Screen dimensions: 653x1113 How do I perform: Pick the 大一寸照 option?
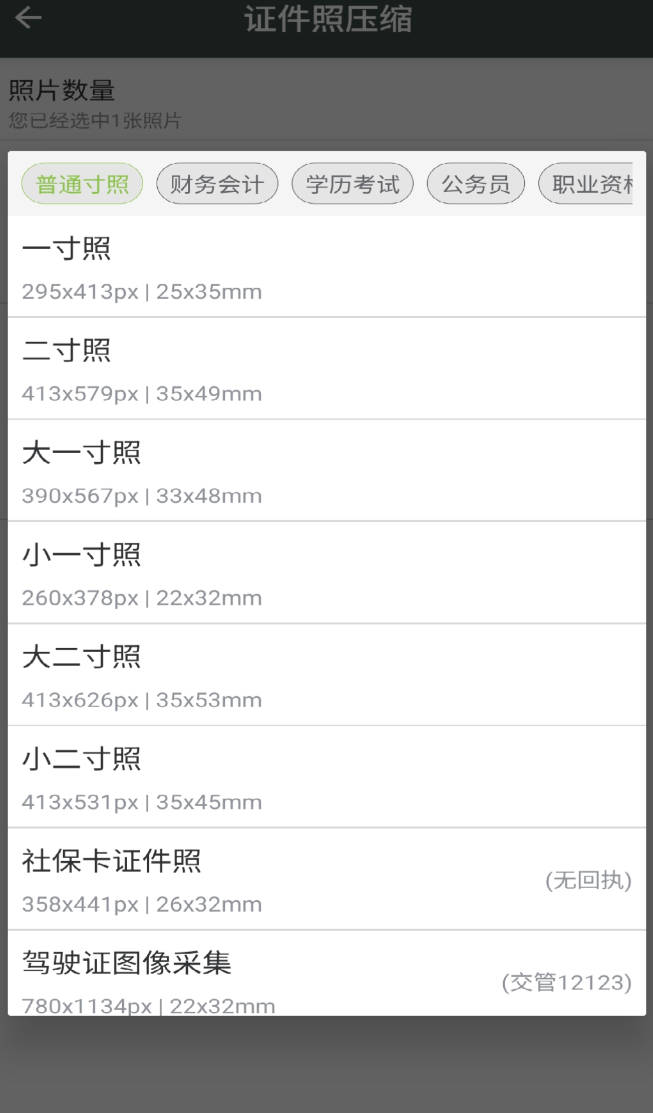pyautogui.click(x=326, y=471)
